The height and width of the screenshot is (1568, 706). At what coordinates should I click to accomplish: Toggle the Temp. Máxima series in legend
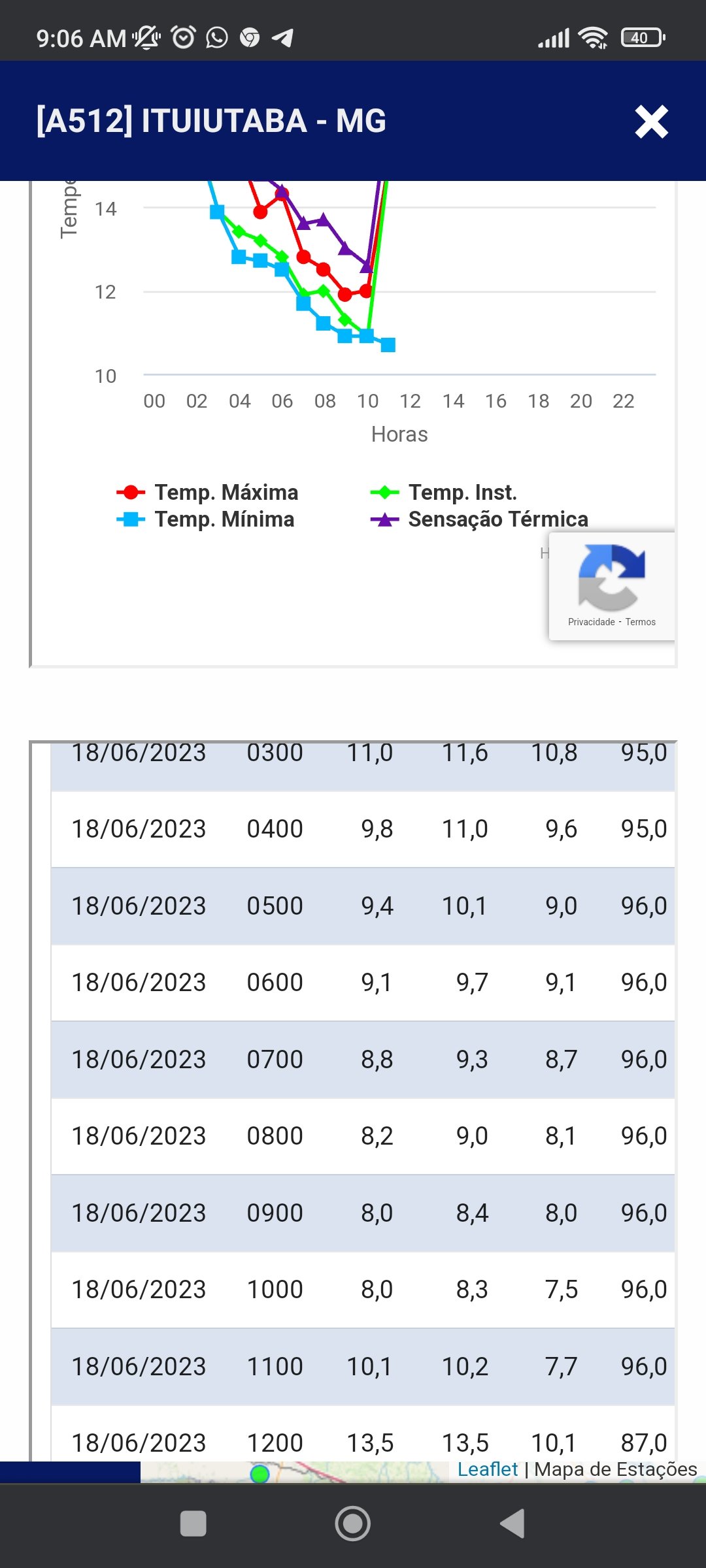pos(207,492)
